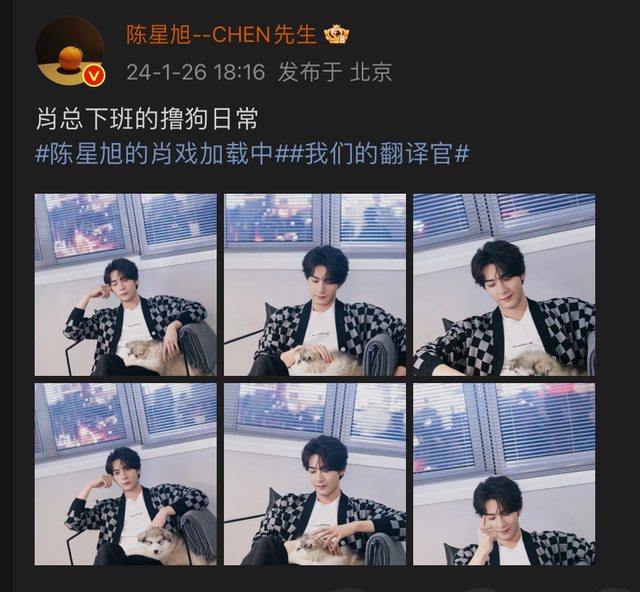View the first photo in the post grid
This screenshot has height=592, width=640.
125,285
